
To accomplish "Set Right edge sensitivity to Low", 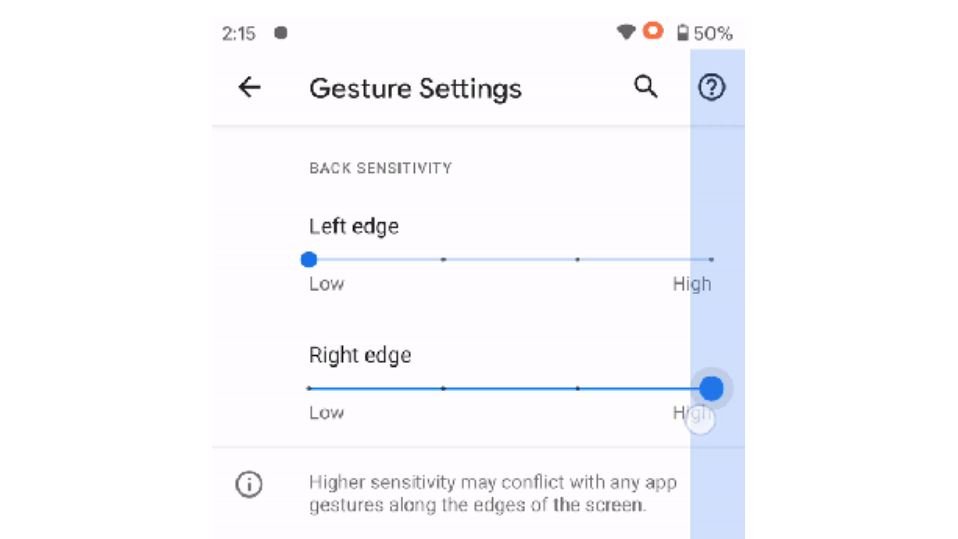I will 309,388.
